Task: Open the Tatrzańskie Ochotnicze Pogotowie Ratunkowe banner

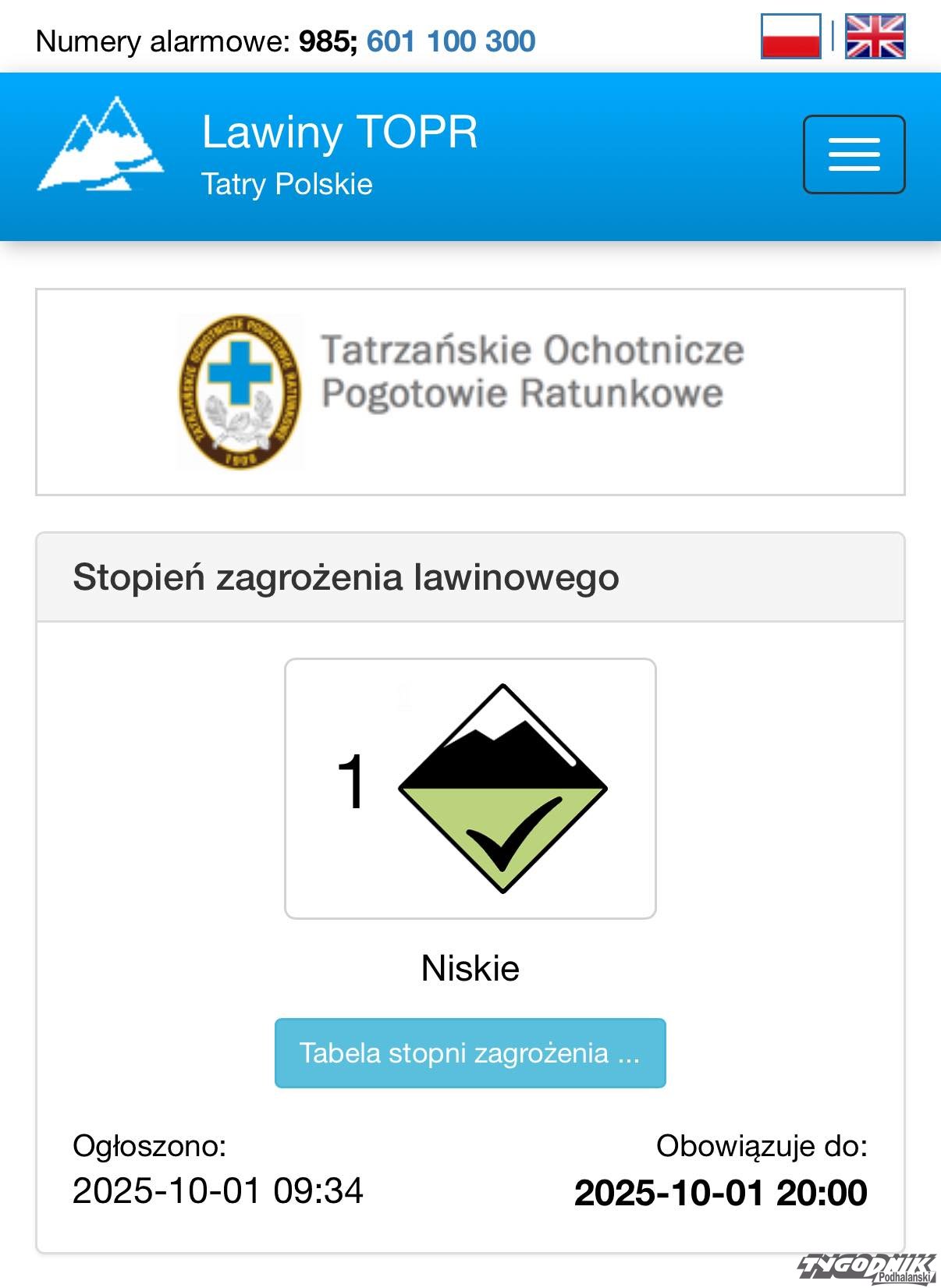Action: 470,392
